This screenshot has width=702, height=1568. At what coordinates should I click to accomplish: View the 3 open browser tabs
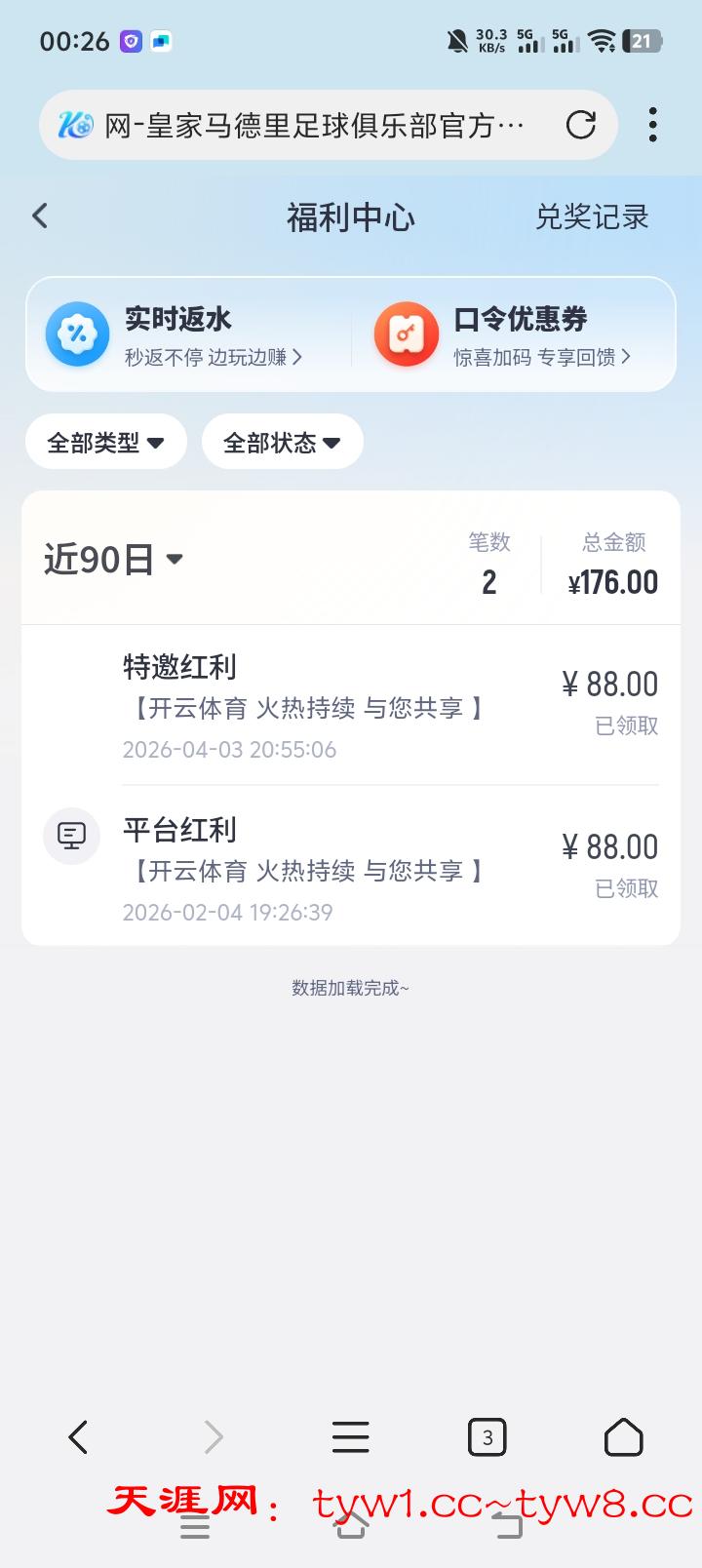(x=487, y=1437)
